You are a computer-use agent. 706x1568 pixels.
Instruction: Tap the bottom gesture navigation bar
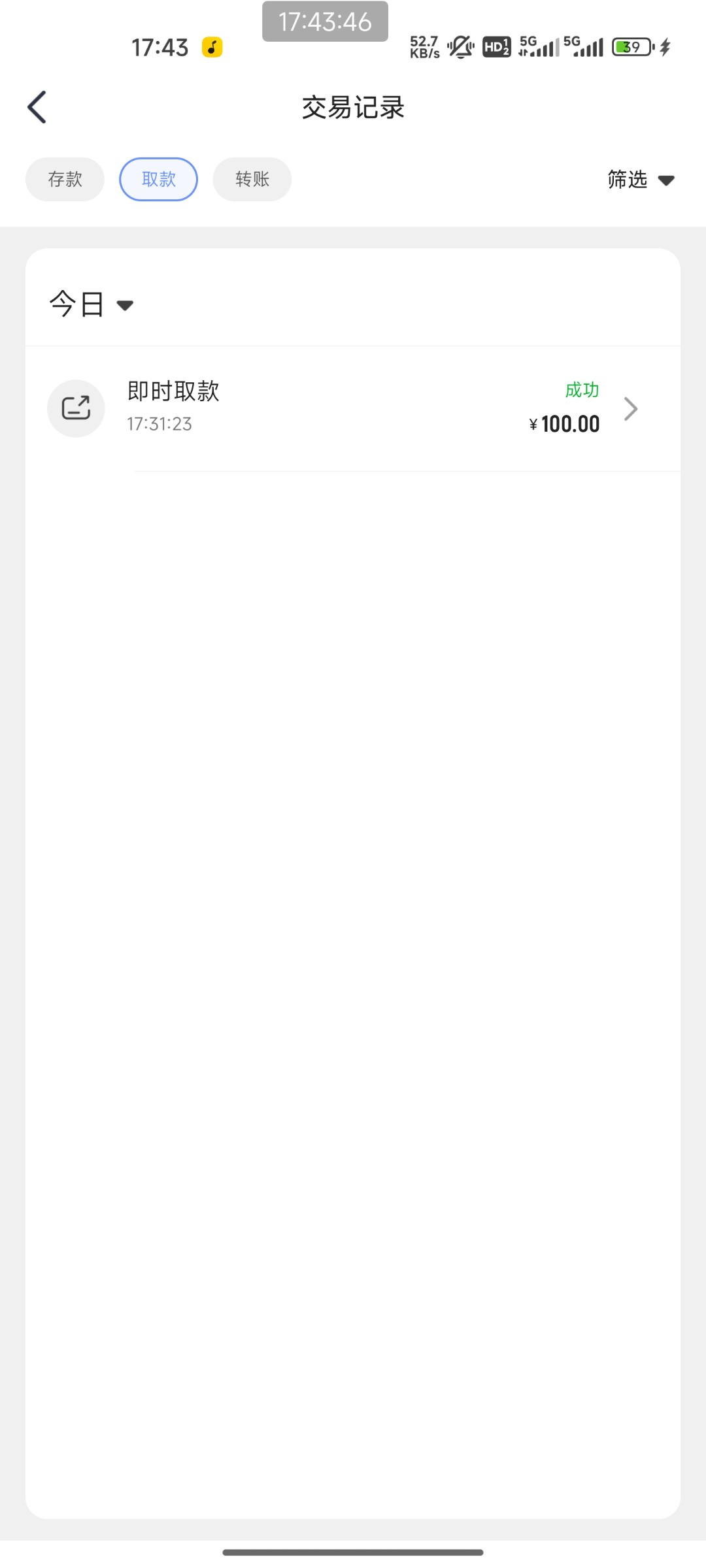pos(353,1554)
